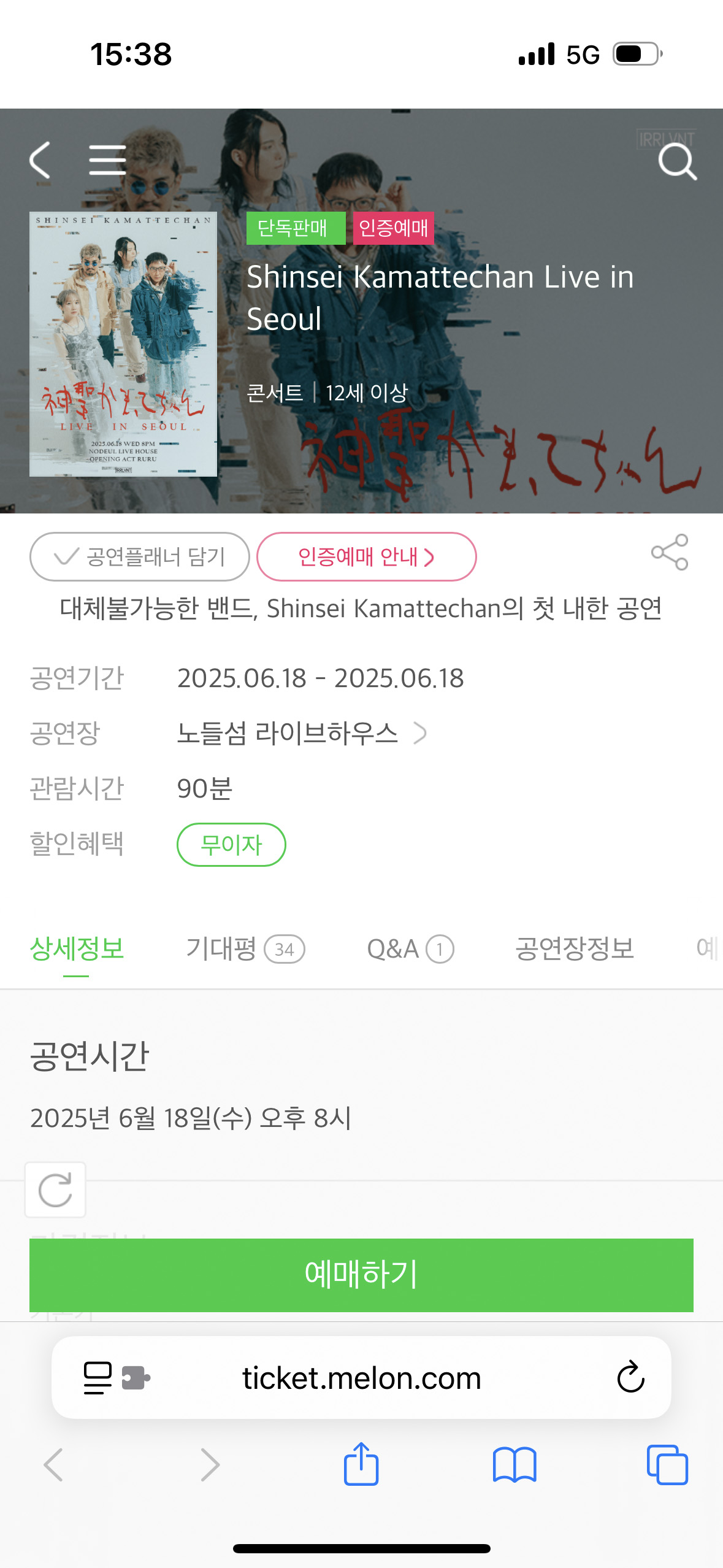
Task: Show open Safari tabs
Action: tap(667, 1464)
